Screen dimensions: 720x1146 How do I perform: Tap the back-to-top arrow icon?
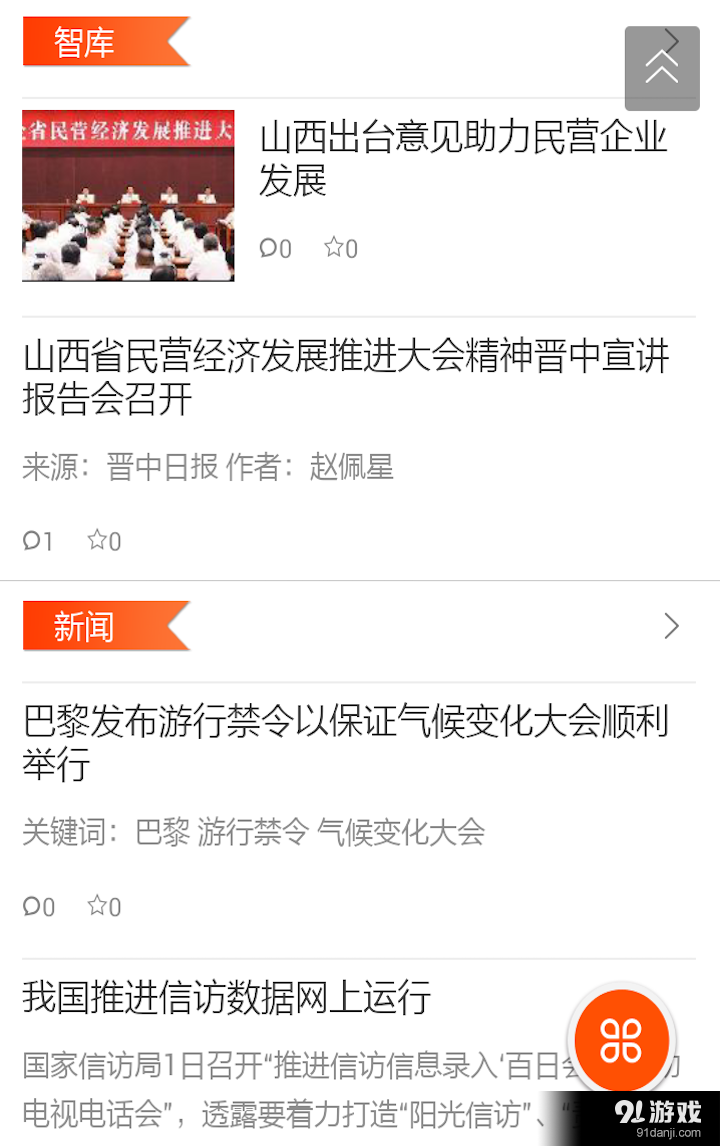click(x=661, y=68)
